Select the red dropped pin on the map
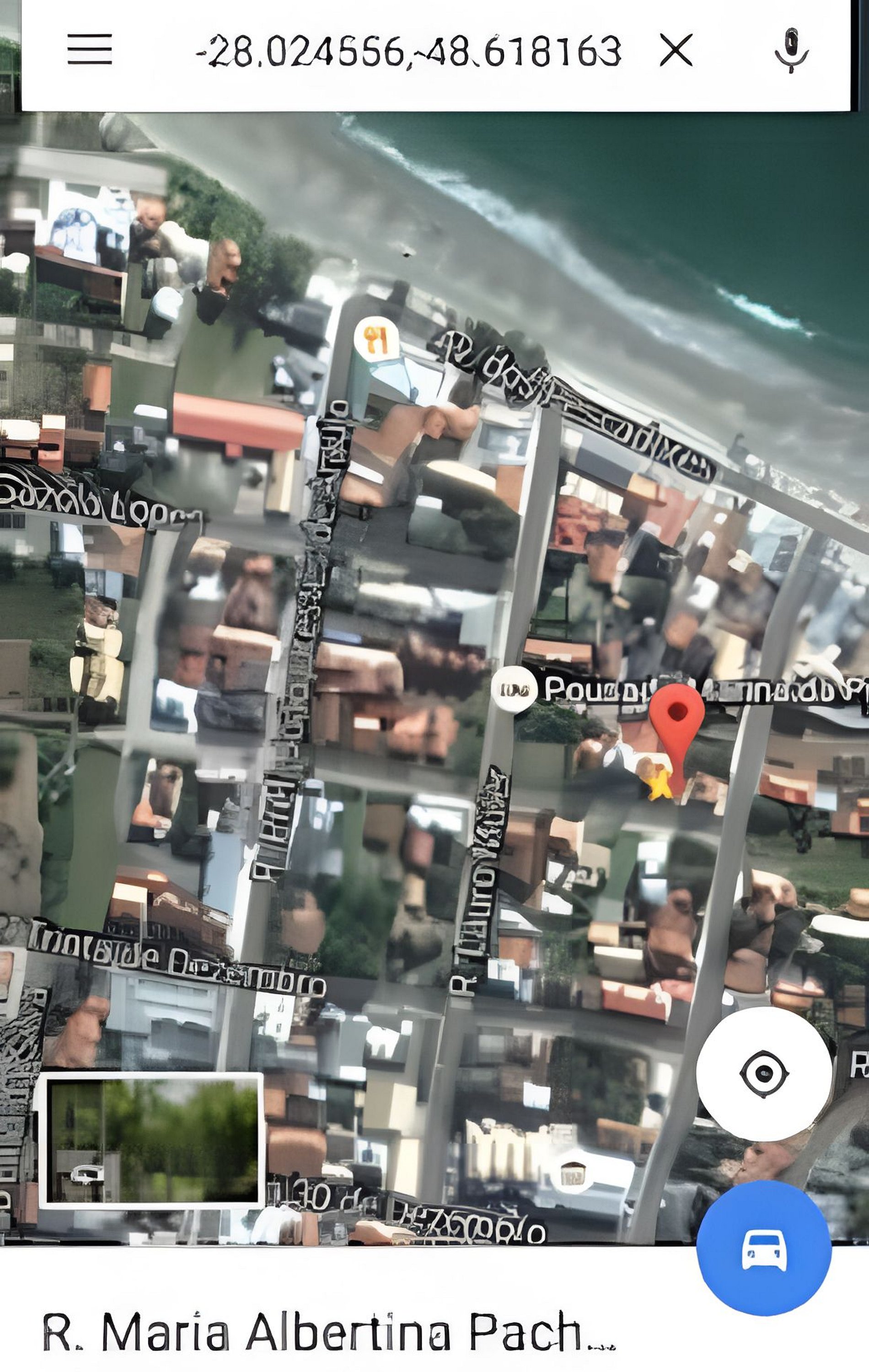The image size is (869, 1372). (x=676, y=714)
